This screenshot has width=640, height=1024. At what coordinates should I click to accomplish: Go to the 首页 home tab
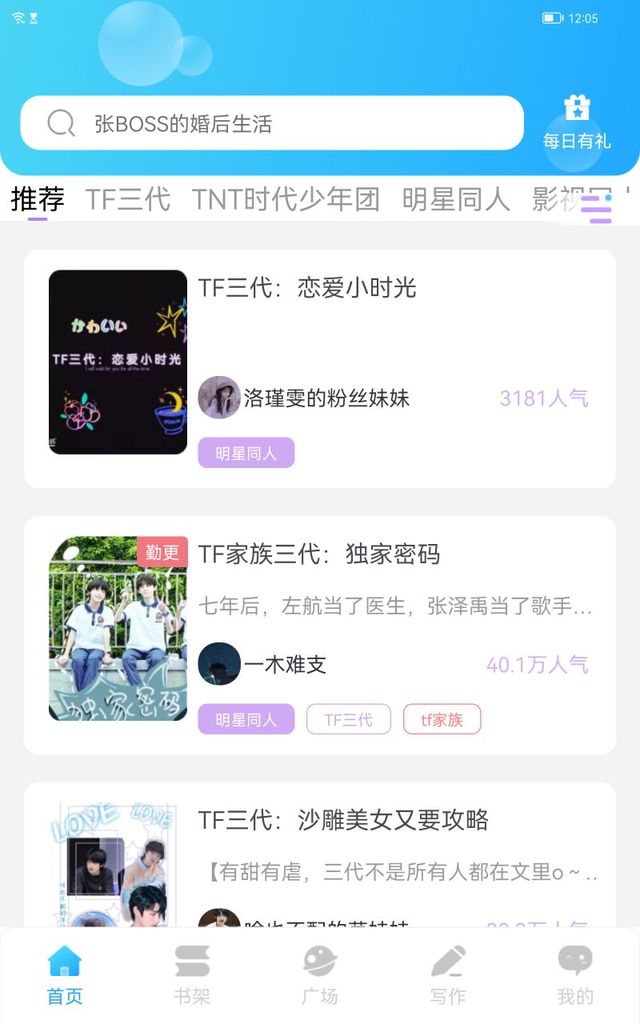65,975
